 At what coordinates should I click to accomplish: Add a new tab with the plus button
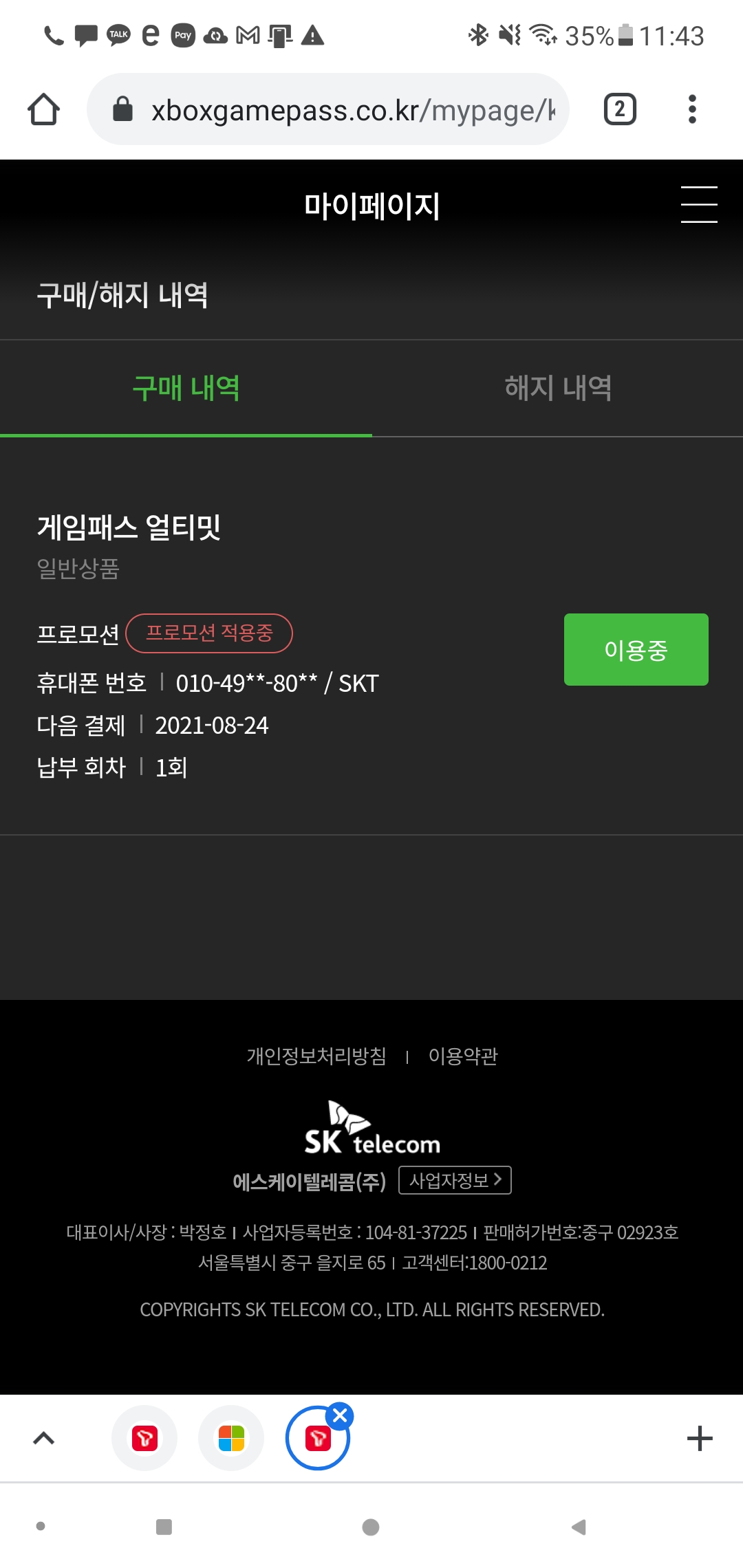click(x=700, y=1438)
